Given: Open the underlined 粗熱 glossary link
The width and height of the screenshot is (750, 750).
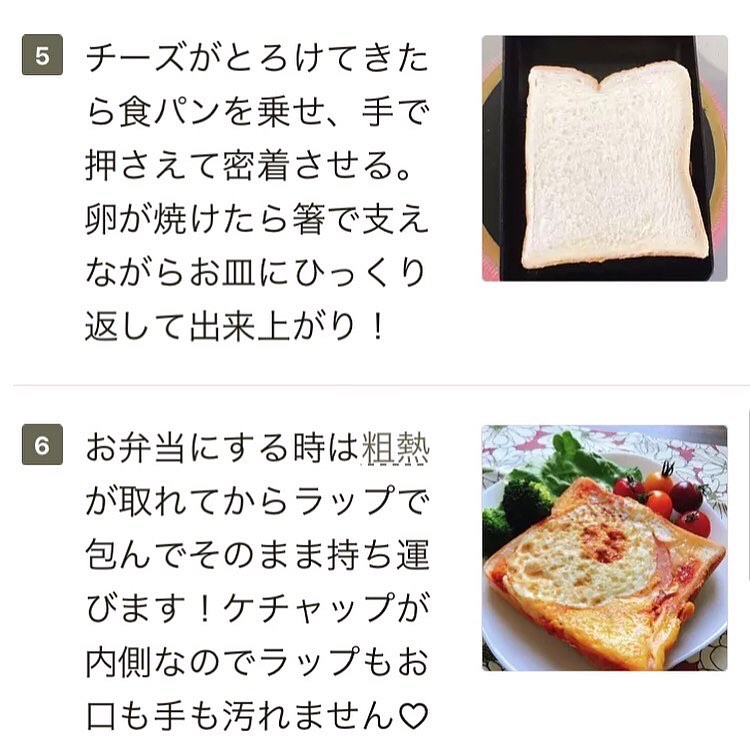Looking at the screenshot, I should (394, 447).
